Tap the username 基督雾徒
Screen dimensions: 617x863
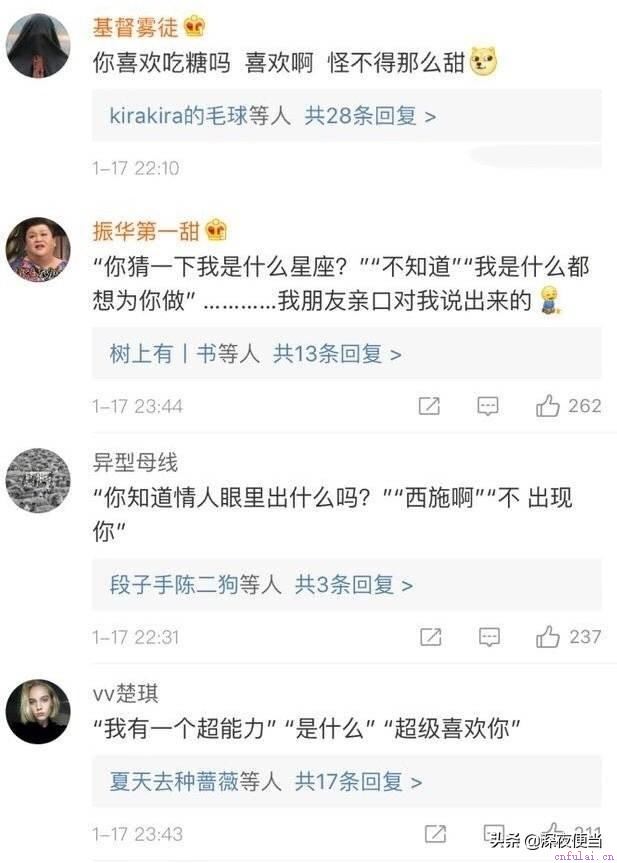click(x=135, y=27)
